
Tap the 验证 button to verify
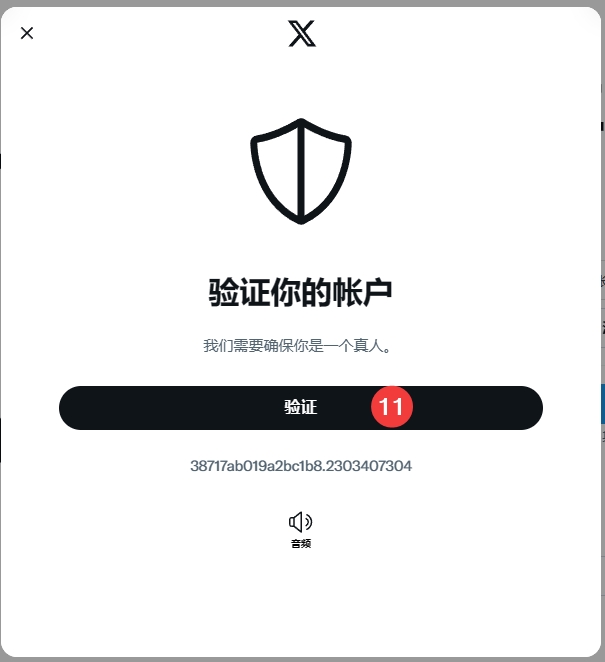pos(300,408)
